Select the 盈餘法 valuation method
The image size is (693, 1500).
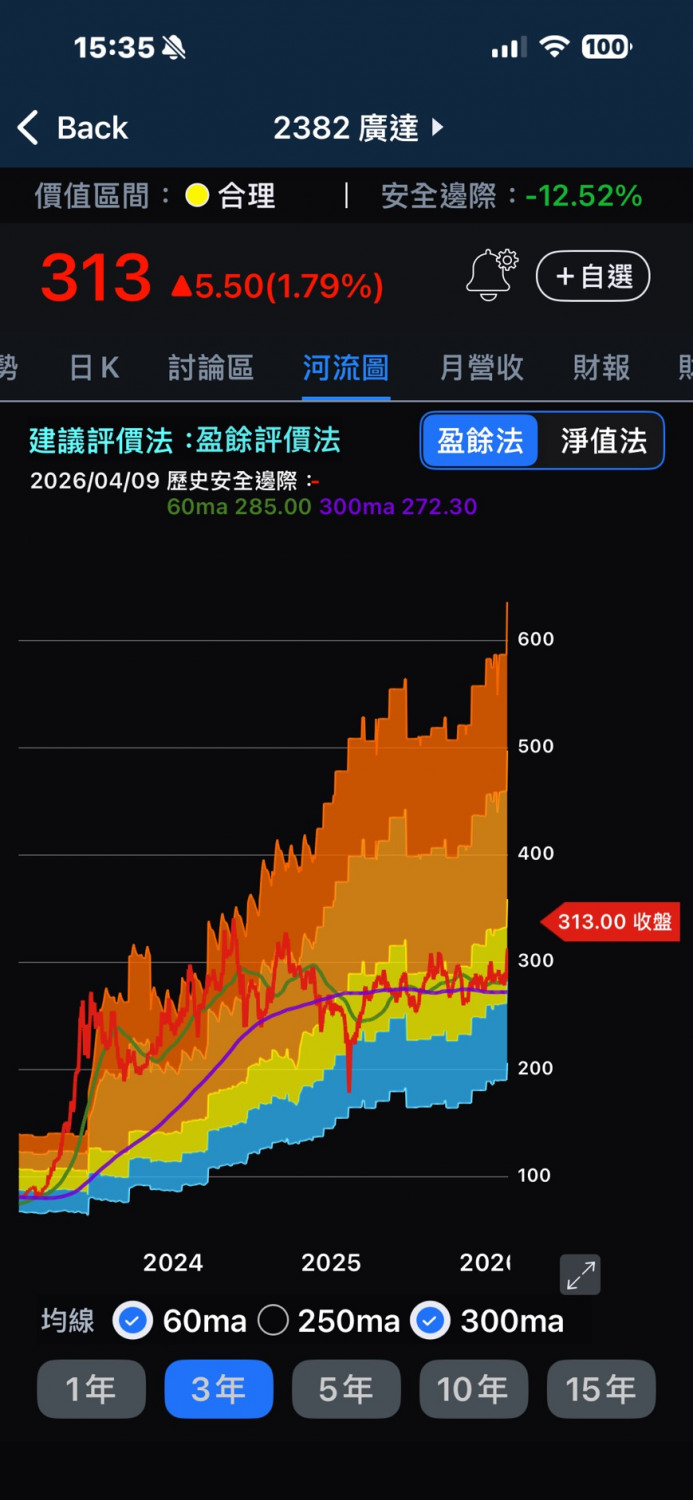(480, 441)
